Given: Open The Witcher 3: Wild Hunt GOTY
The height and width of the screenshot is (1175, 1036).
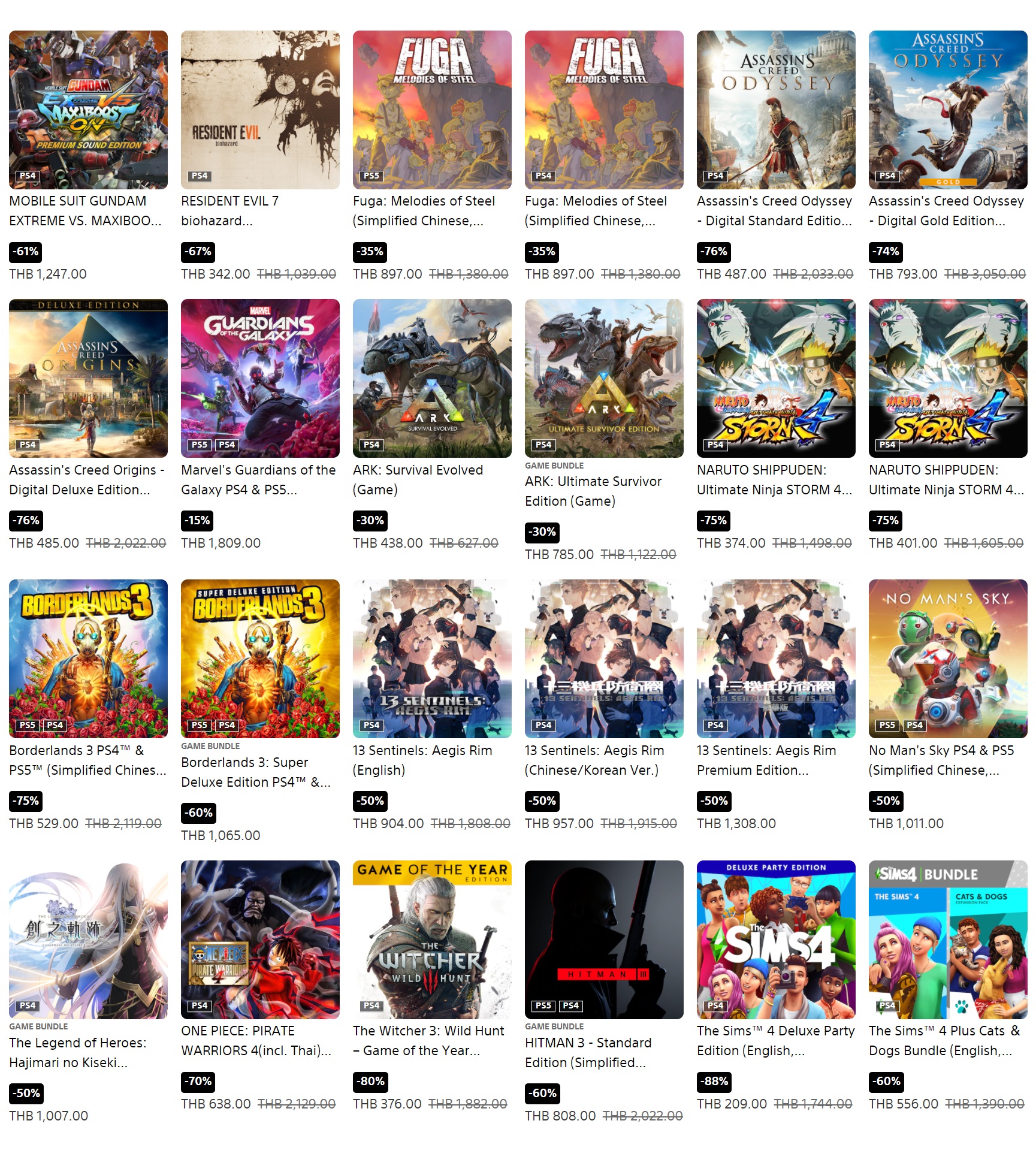Looking at the screenshot, I should pyautogui.click(x=432, y=939).
